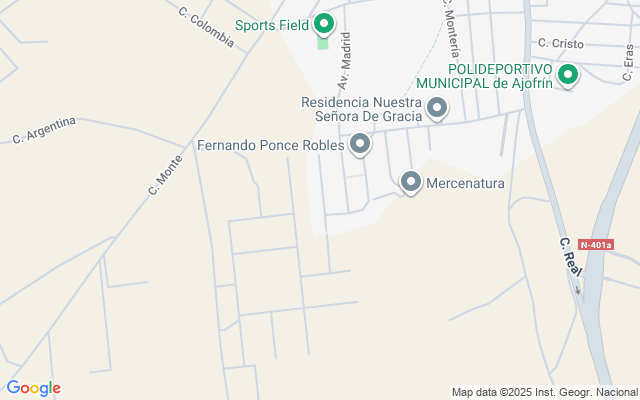Open Polideportivo Municipal de Ajofrín marker
This screenshot has height=400, width=640.
[x=568, y=75]
